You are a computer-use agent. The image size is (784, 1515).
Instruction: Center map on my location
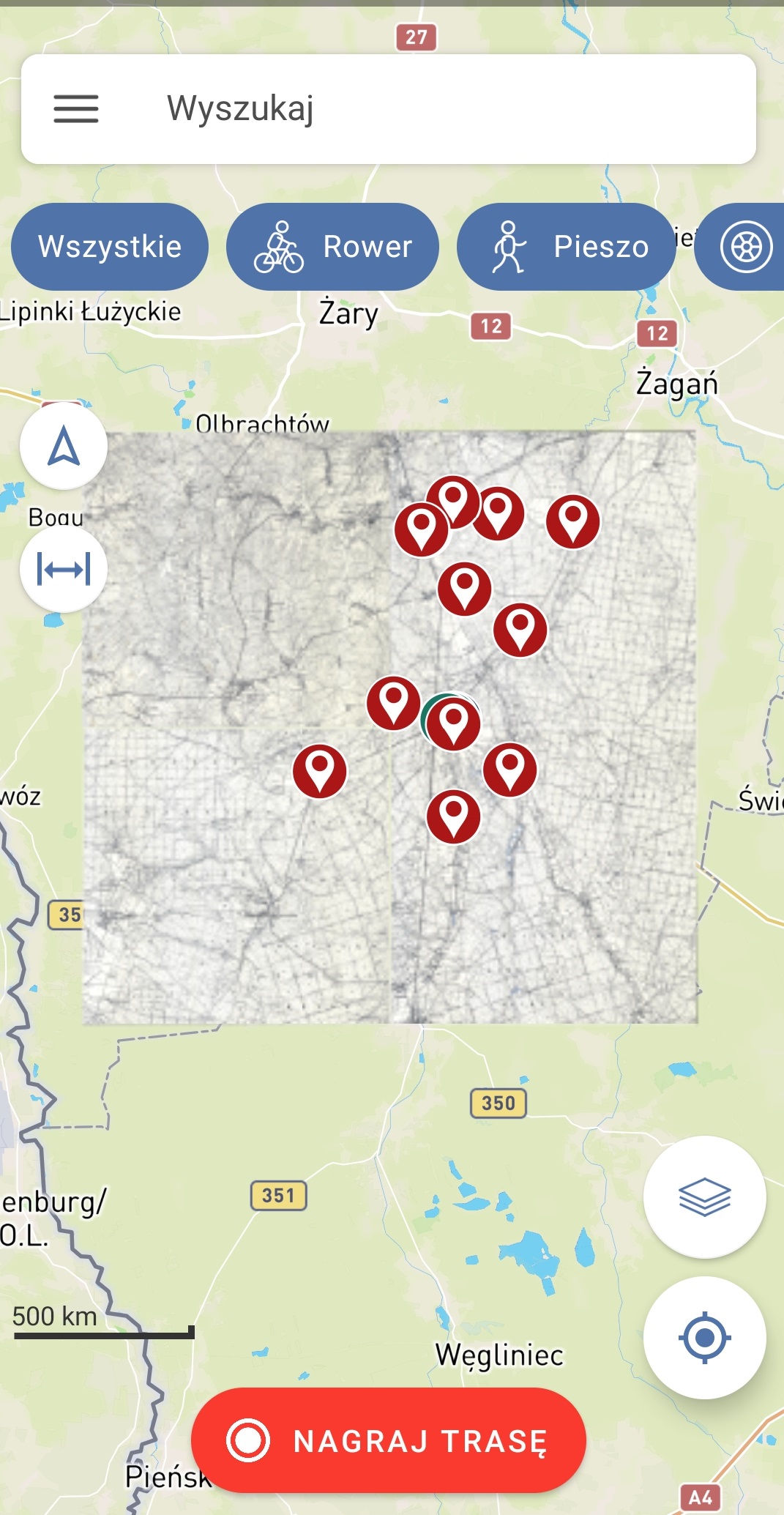705,1338
